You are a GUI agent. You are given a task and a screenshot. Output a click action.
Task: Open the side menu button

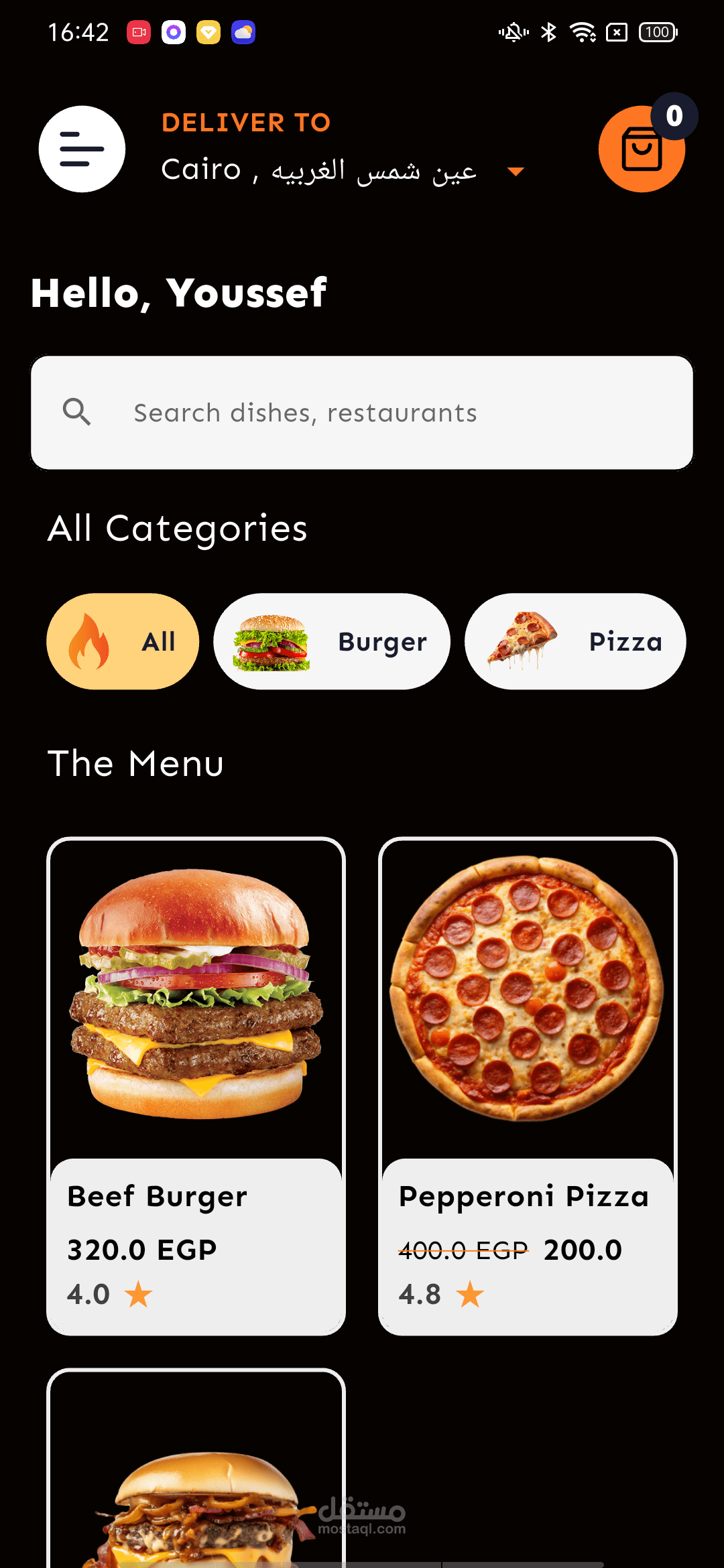82,149
